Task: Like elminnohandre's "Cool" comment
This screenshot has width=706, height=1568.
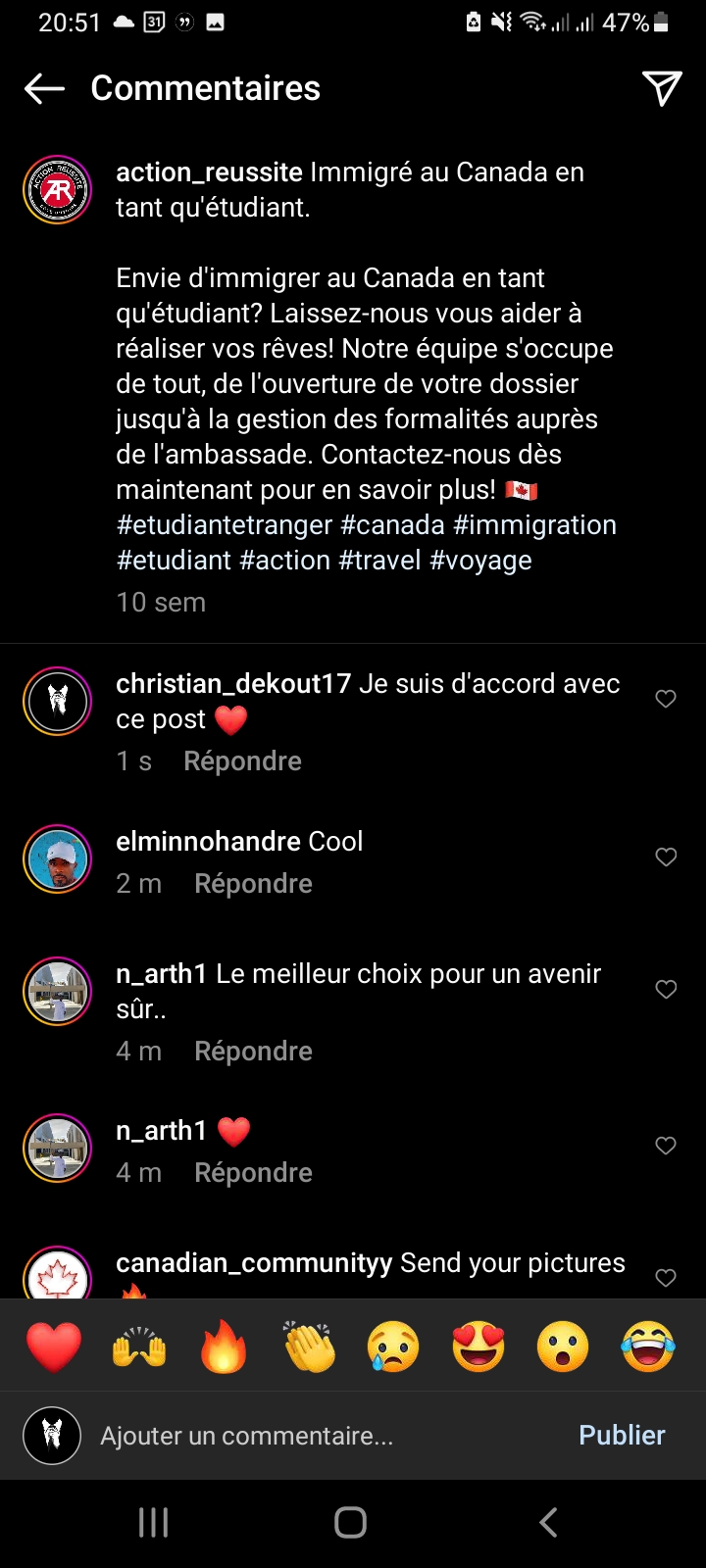Action: coord(666,857)
